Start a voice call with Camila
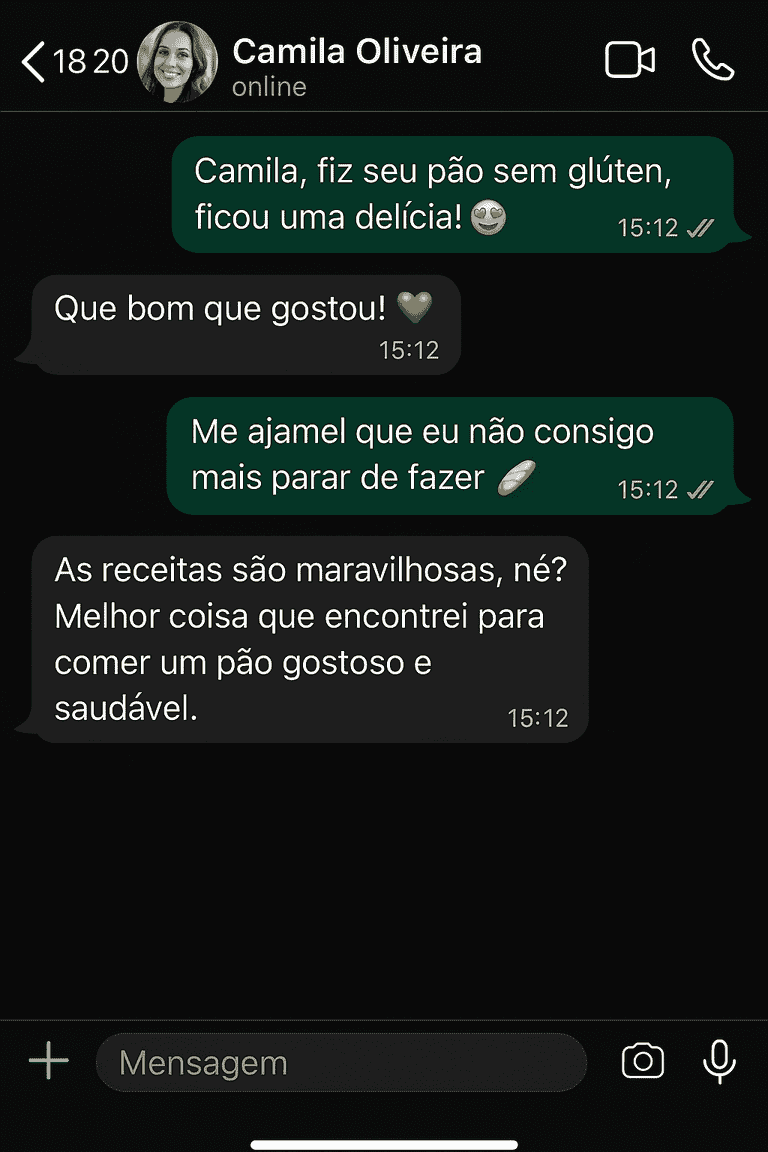The width and height of the screenshot is (768, 1152). tap(712, 61)
